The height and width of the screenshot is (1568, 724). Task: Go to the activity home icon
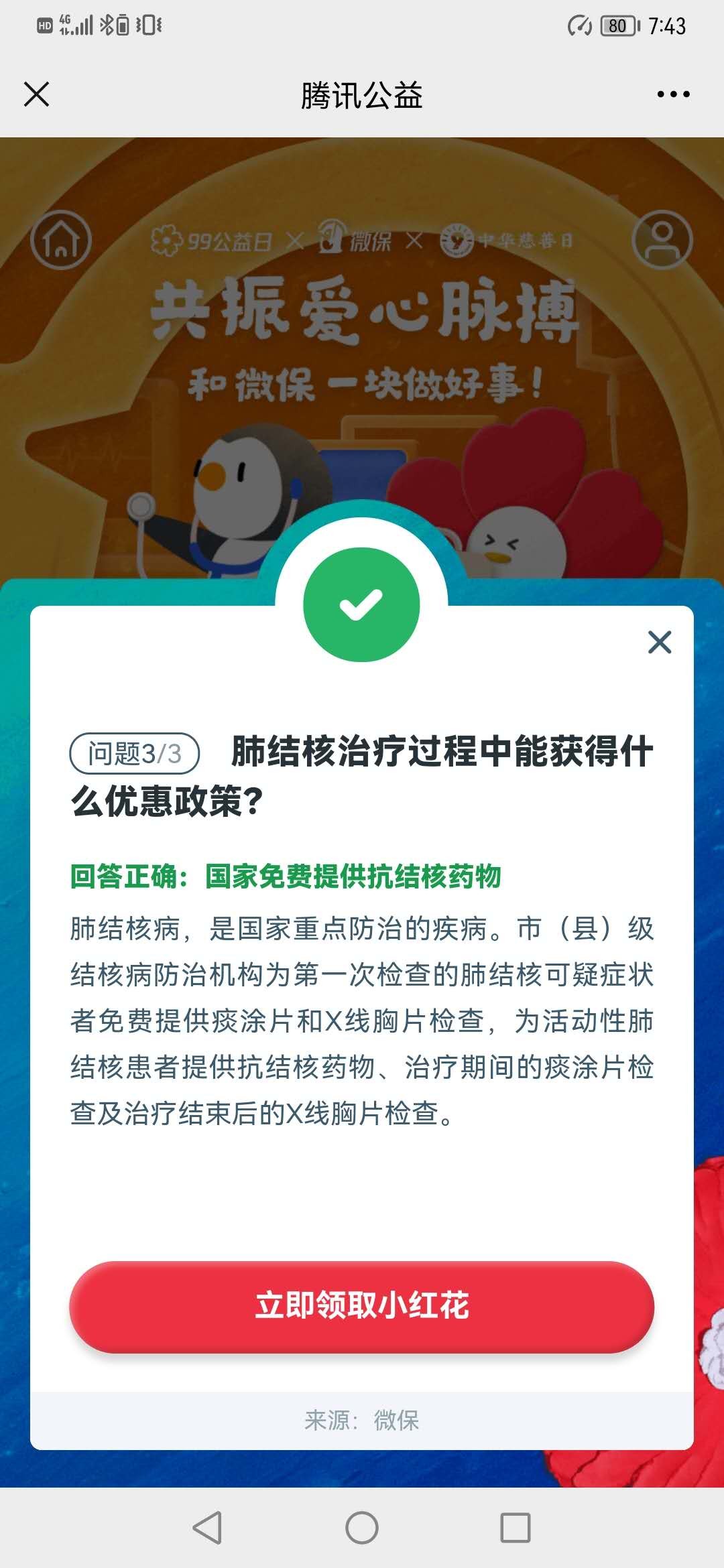(61, 240)
